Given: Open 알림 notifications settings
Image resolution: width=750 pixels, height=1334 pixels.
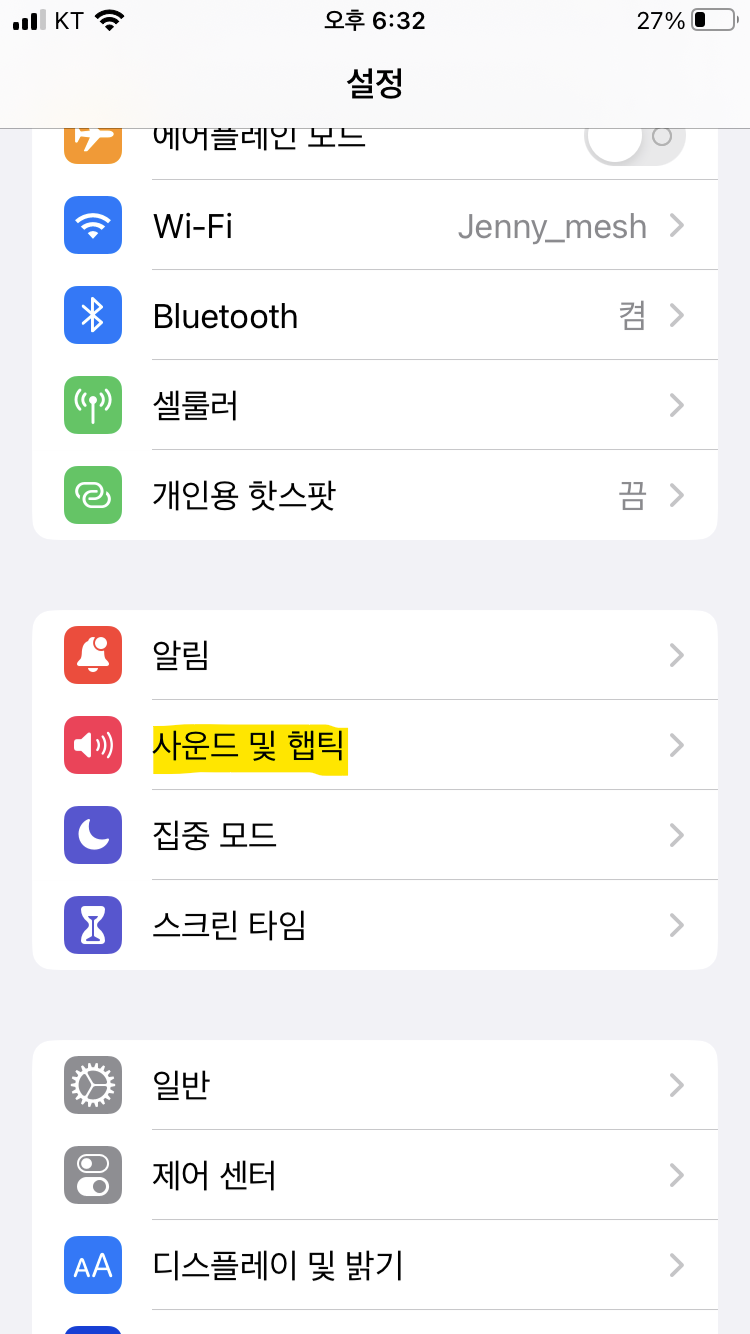Looking at the screenshot, I should pyautogui.click(x=375, y=655).
